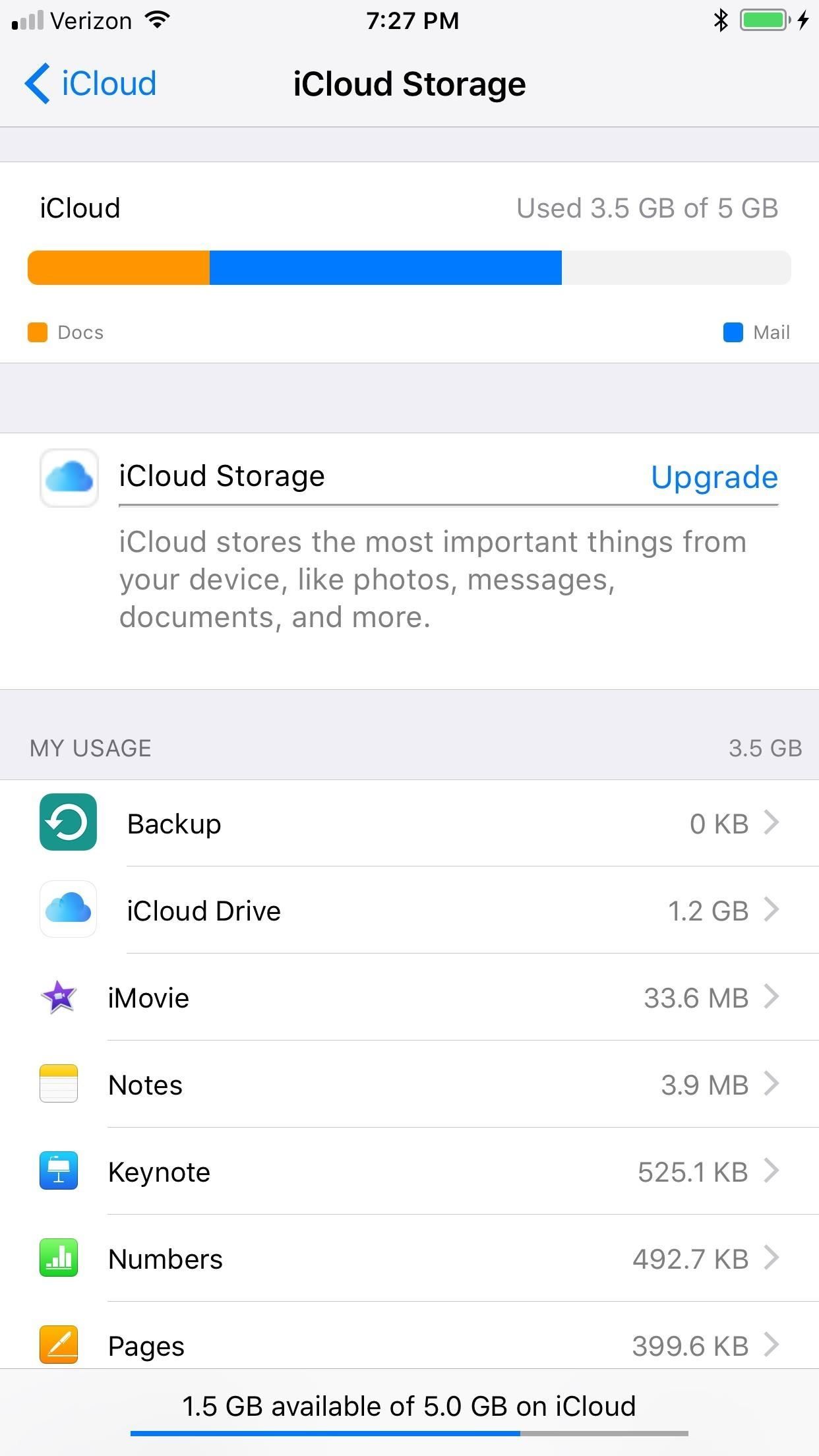Tap the iCloud storage usage progress bar
This screenshot has height=1456, width=819.
tap(408, 267)
